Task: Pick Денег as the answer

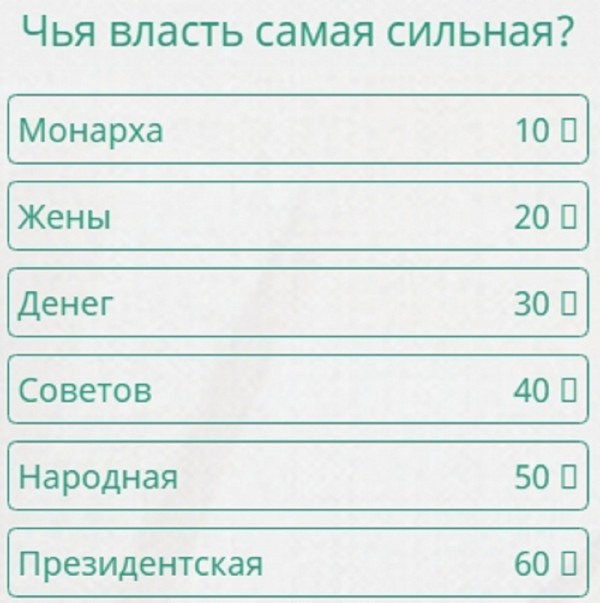Action: tap(299, 303)
